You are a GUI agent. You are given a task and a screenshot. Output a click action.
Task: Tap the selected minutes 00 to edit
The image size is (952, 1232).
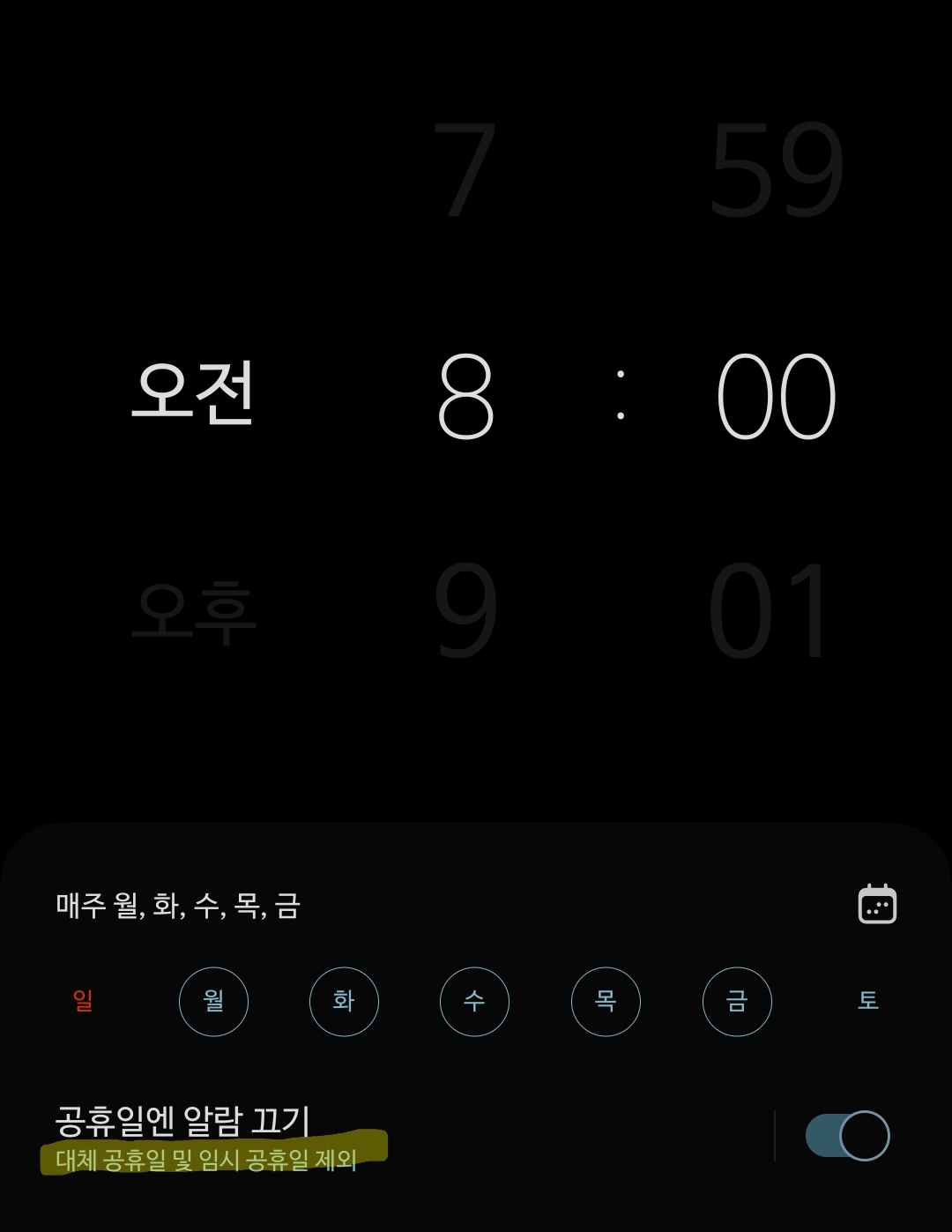pyautogui.click(x=776, y=397)
